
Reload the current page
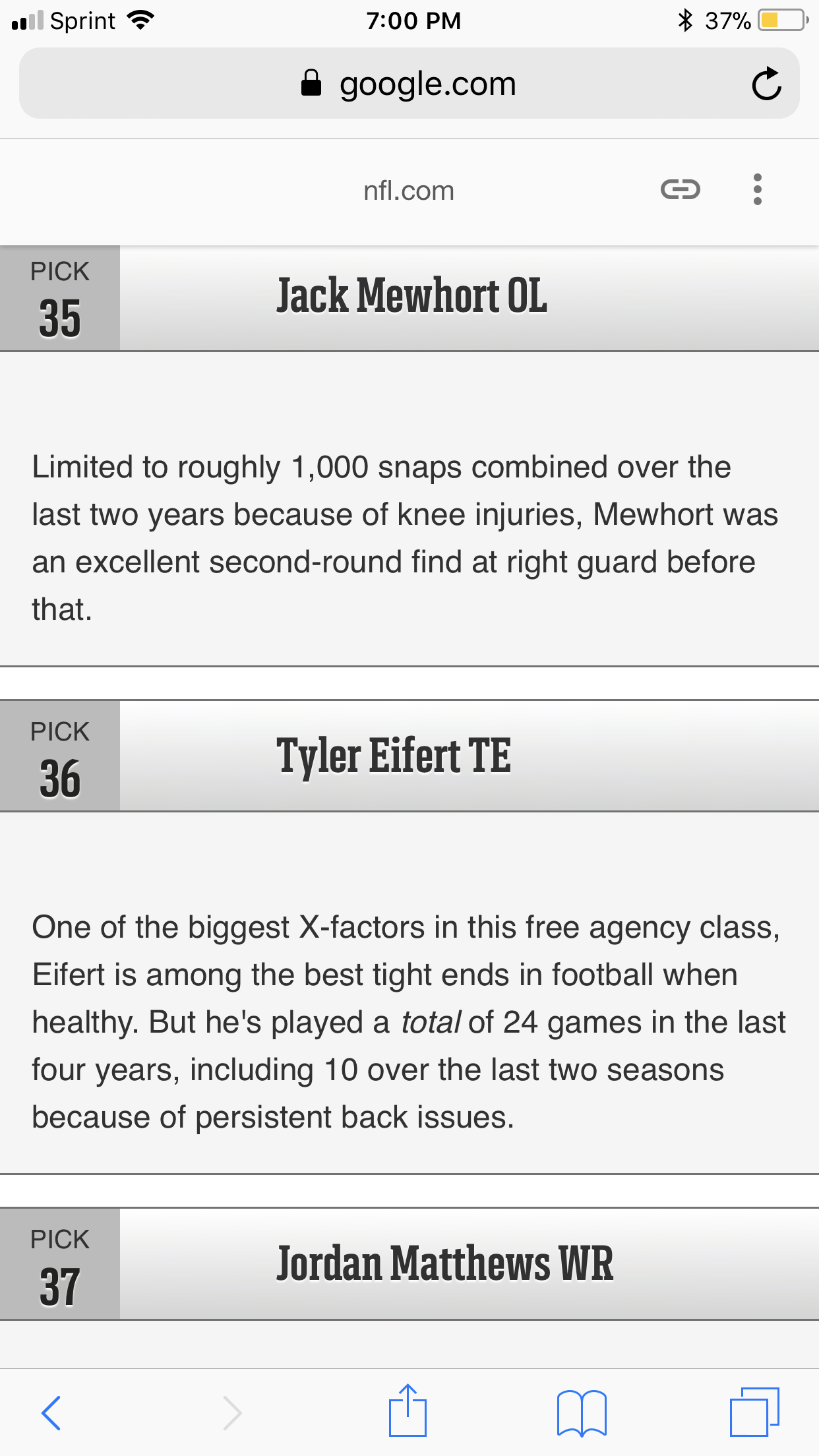click(766, 84)
